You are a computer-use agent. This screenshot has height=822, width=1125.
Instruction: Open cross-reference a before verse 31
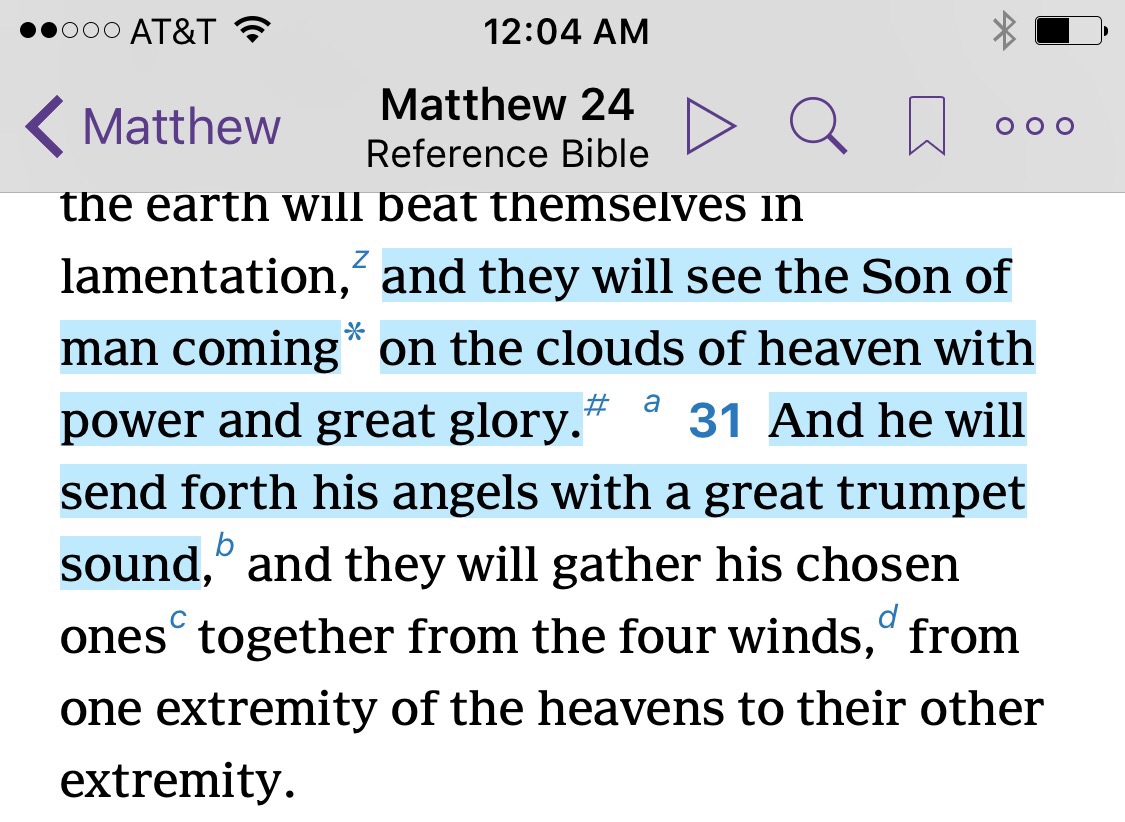(x=652, y=404)
